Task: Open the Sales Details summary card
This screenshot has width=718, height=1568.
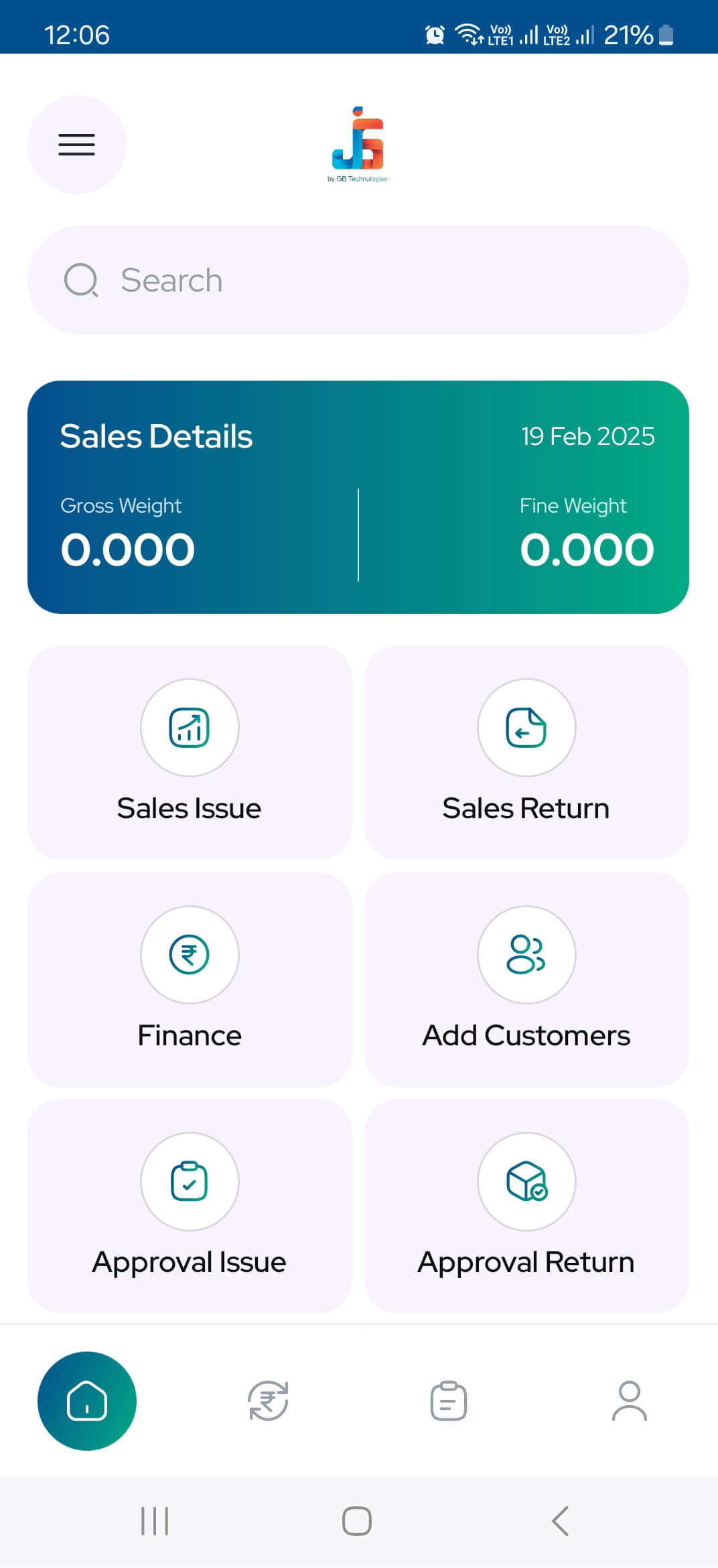Action: pos(358,497)
